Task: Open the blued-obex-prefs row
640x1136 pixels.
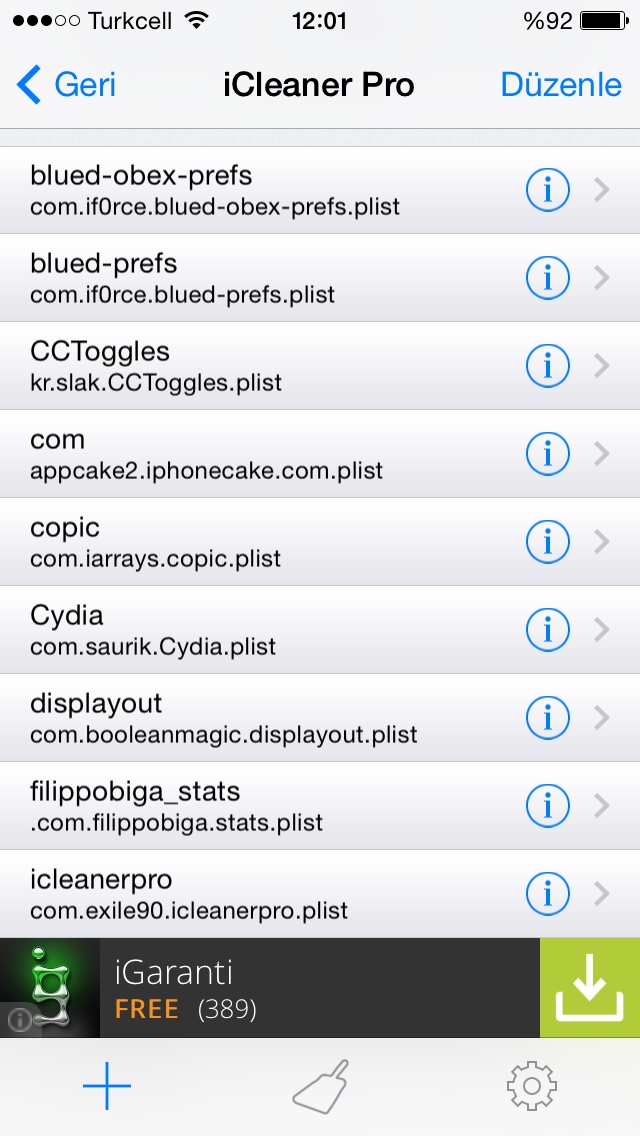Action: [320, 190]
